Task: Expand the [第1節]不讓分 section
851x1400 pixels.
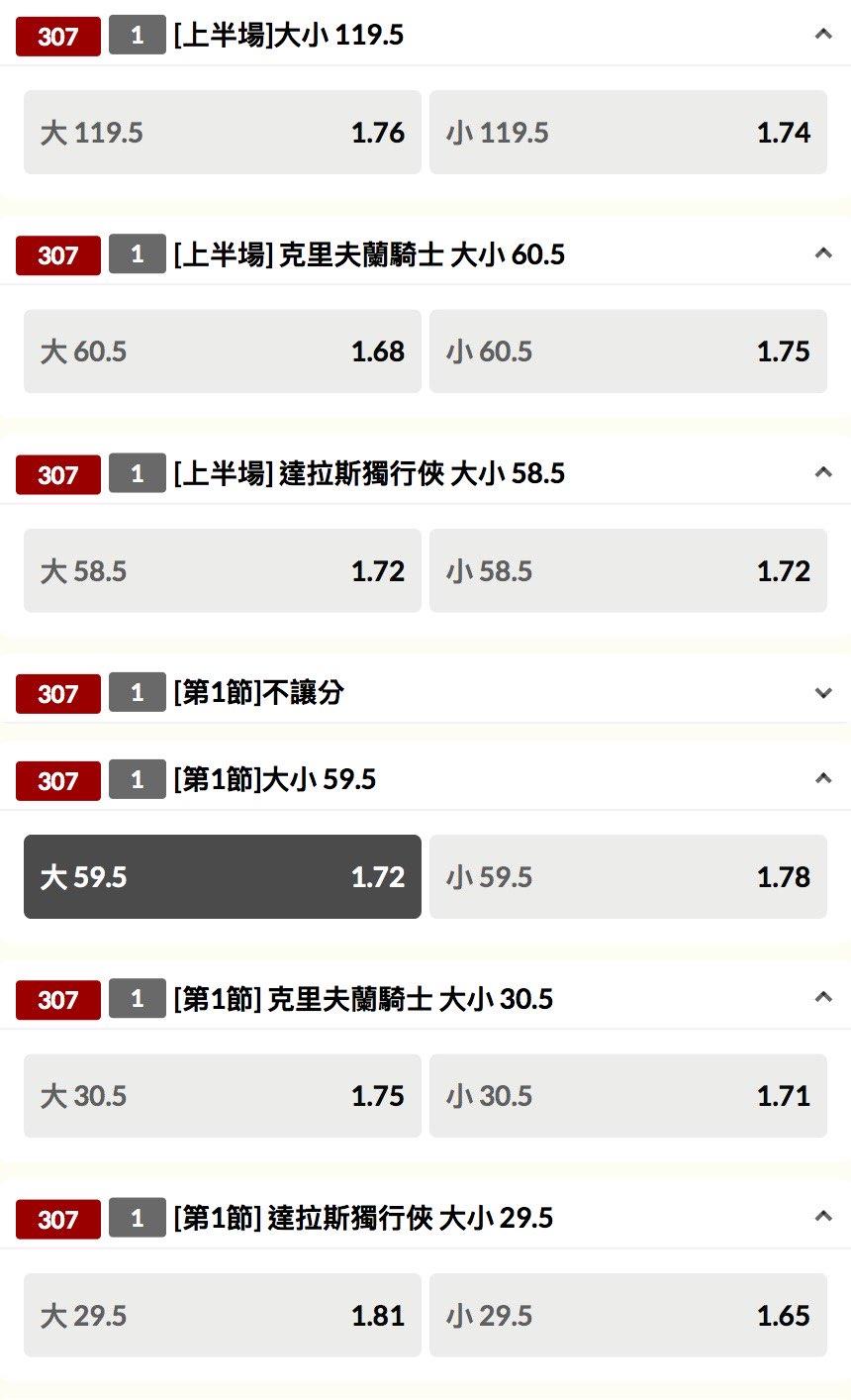Action: click(x=822, y=692)
